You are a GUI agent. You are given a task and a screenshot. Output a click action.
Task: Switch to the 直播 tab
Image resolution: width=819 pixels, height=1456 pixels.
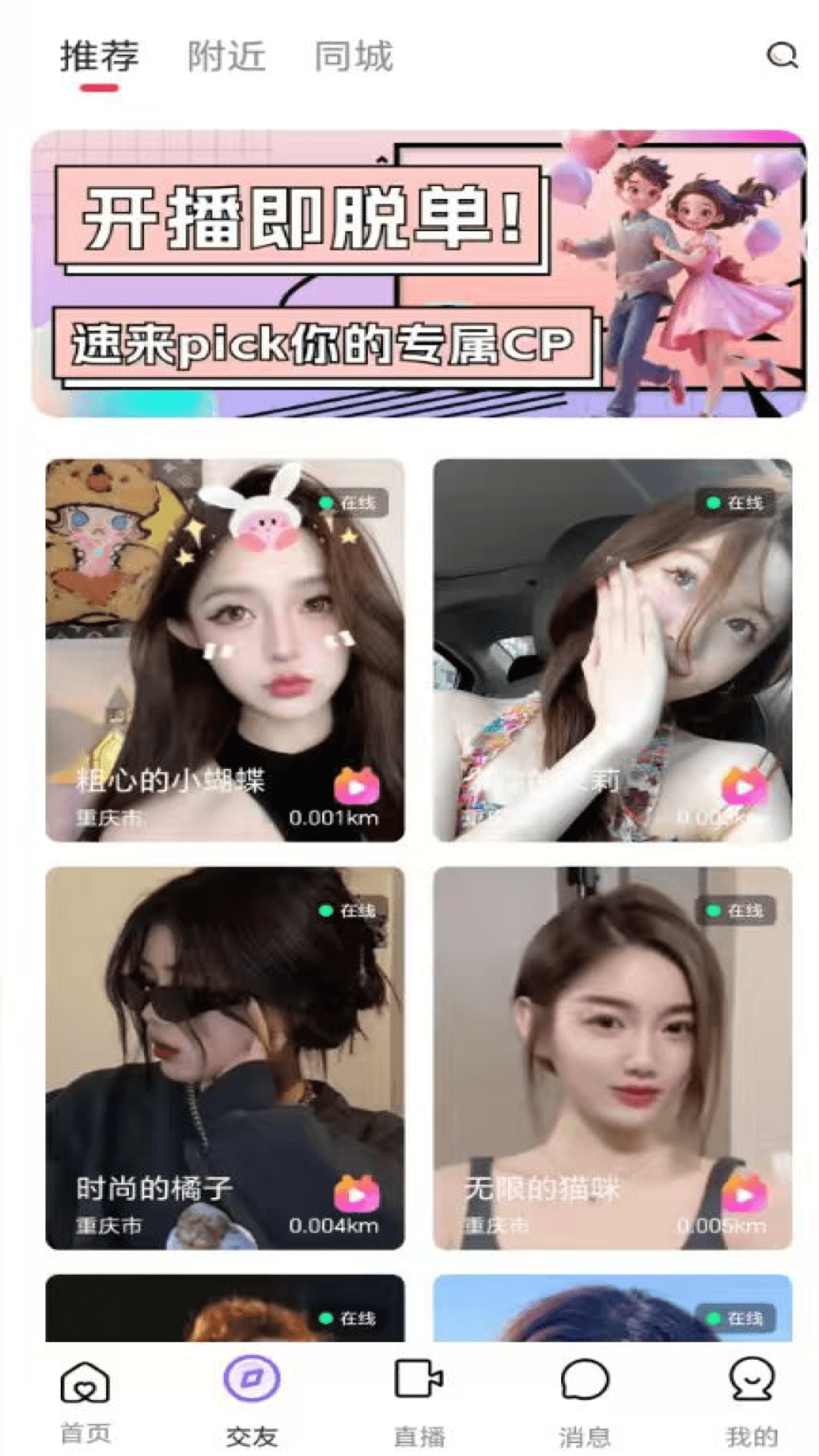[419, 1401]
